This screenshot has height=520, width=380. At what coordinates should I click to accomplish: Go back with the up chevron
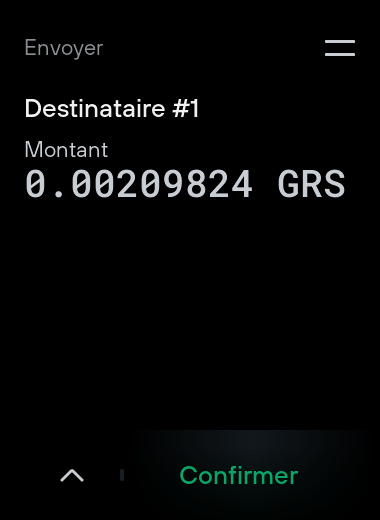click(x=72, y=475)
